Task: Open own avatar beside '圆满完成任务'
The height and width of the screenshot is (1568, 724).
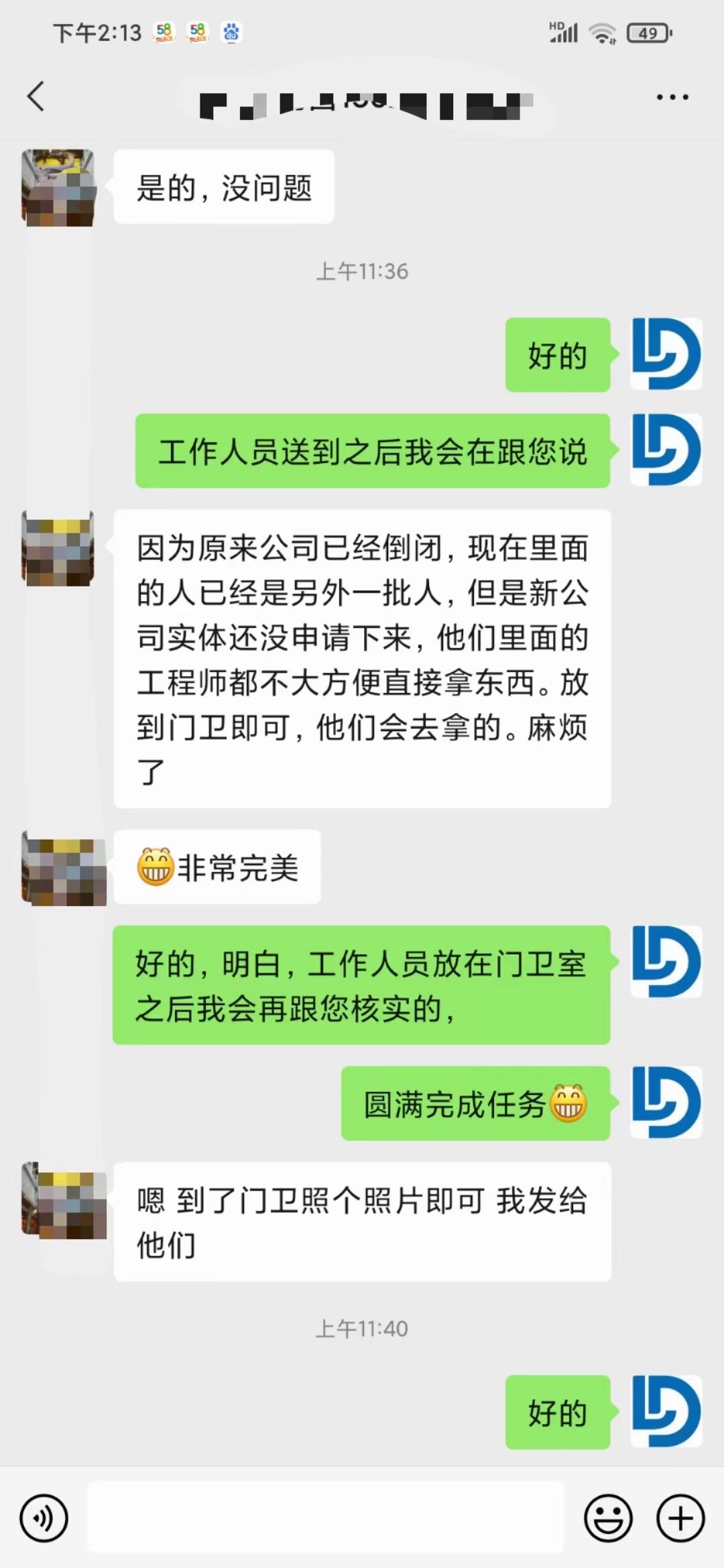Action: point(666,1102)
